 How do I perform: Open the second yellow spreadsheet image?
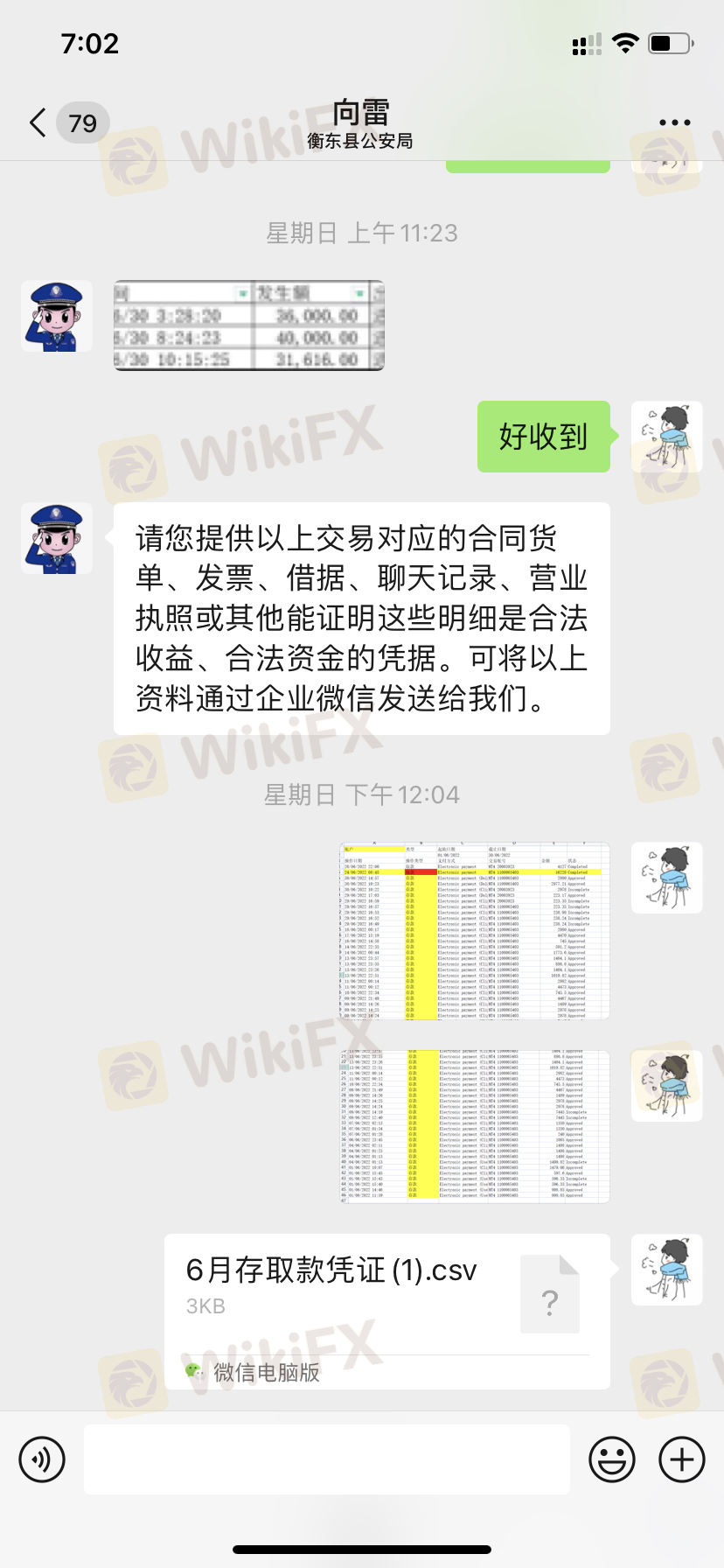point(474,1127)
